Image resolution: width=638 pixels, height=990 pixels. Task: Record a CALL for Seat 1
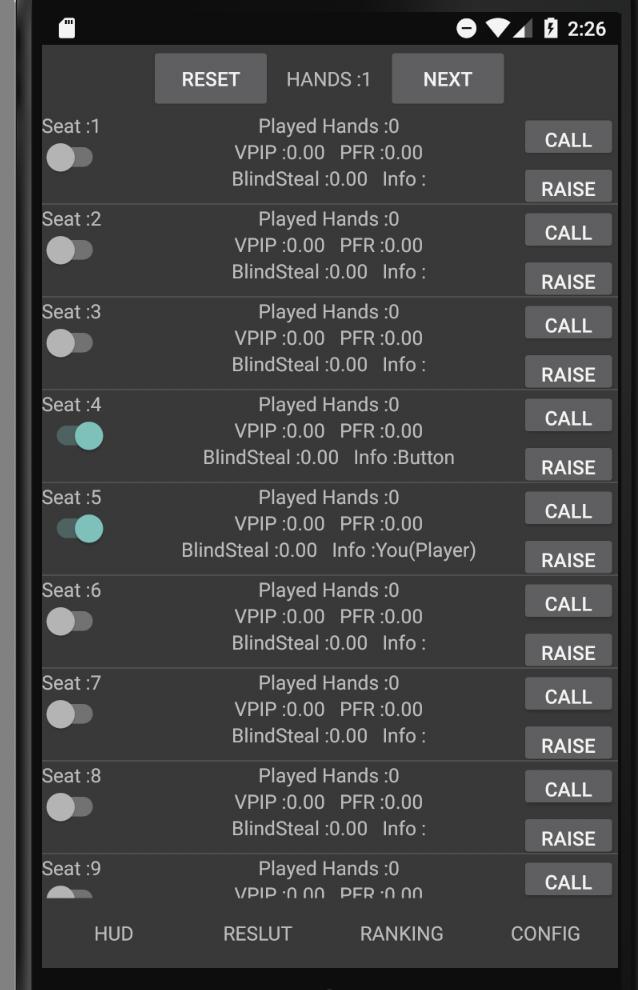point(568,140)
